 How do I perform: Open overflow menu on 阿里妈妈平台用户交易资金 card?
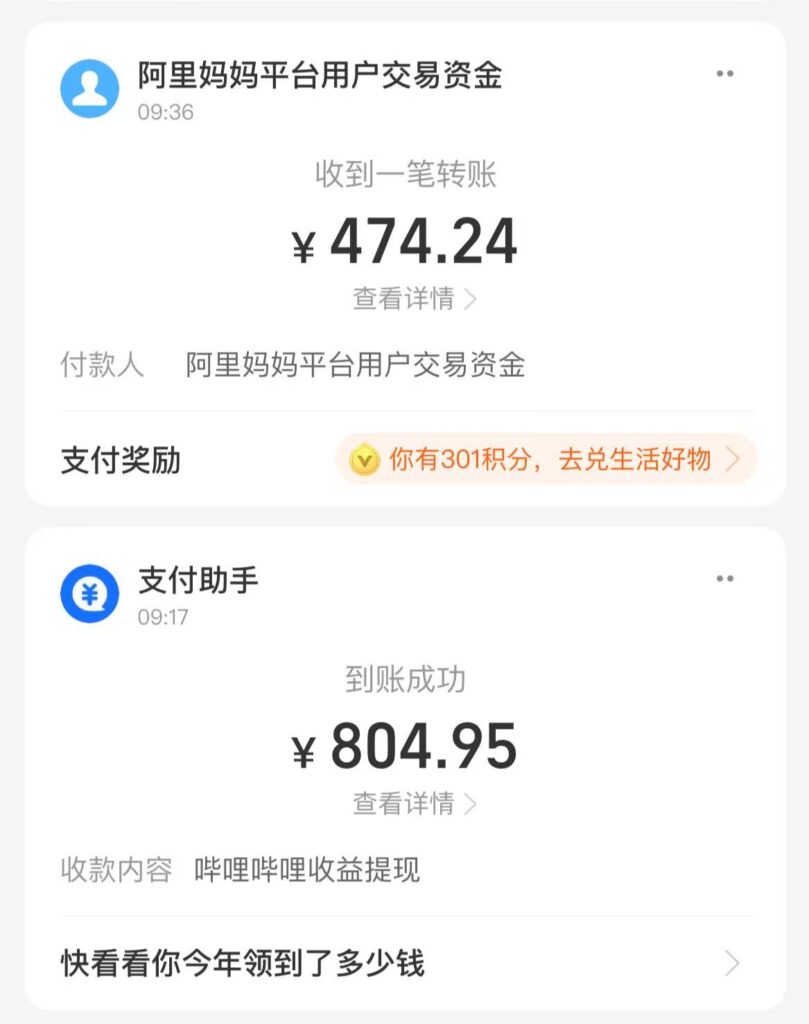tap(725, 74)
